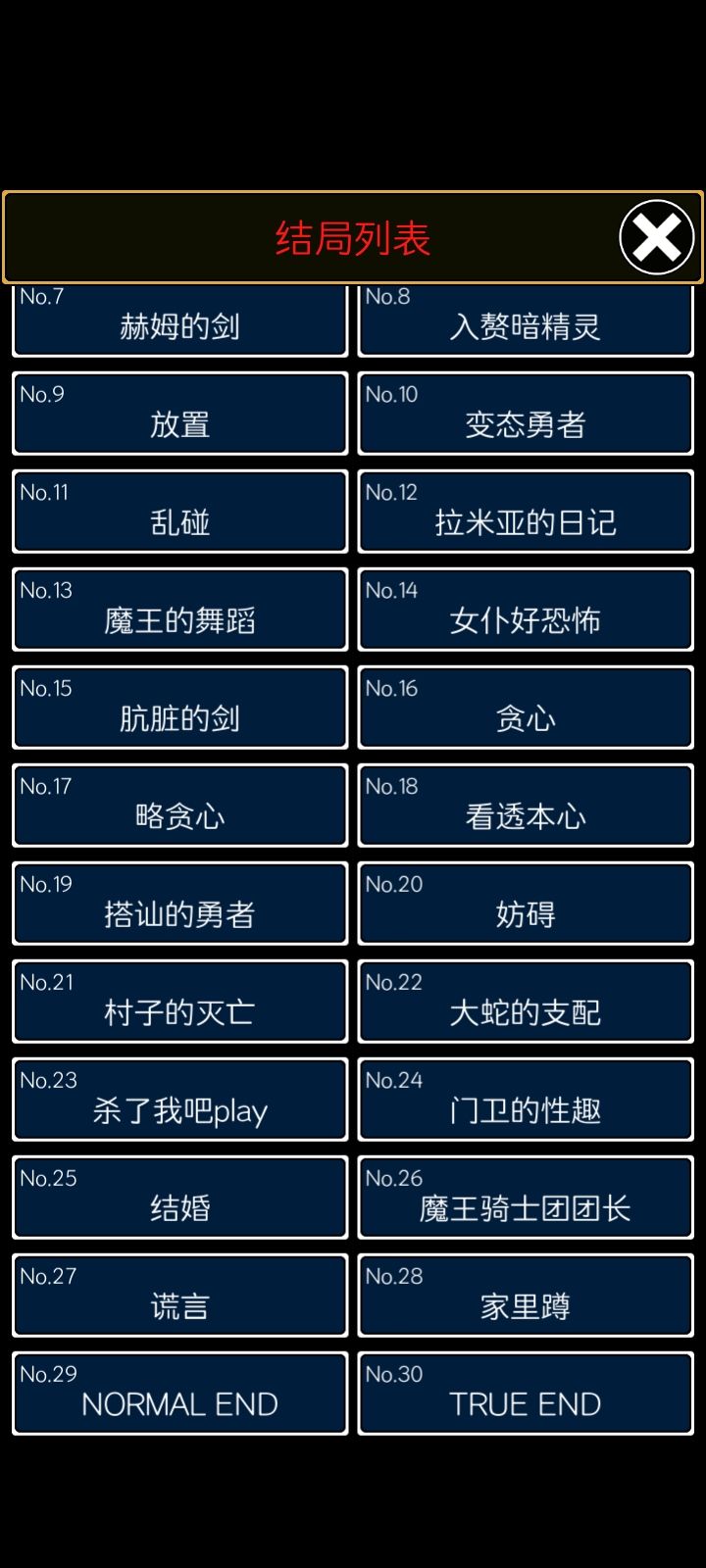706x1568 pixels.
Task: View ending No.19 搭讪的勇者
Action: [179, 904]
